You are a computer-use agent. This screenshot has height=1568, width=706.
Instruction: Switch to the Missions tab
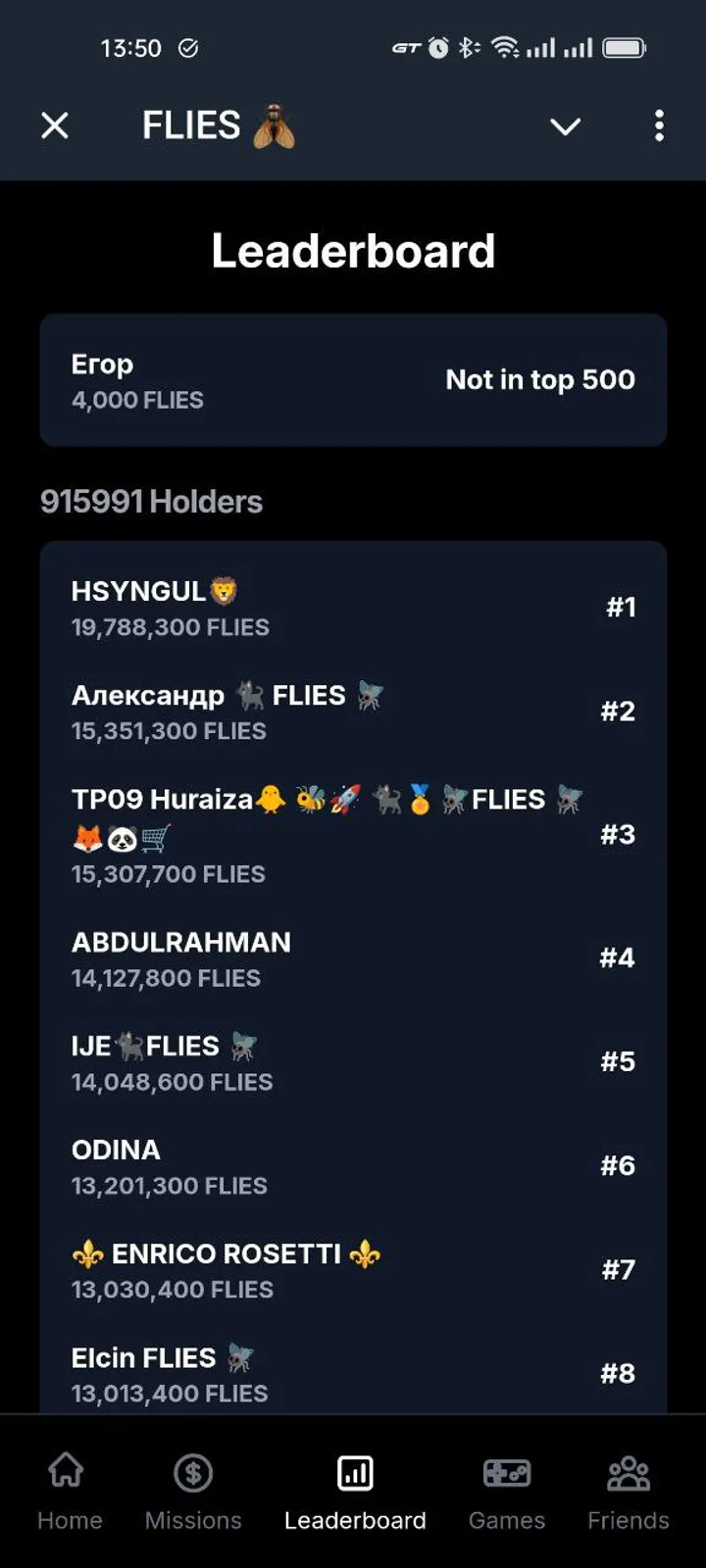192,1494
